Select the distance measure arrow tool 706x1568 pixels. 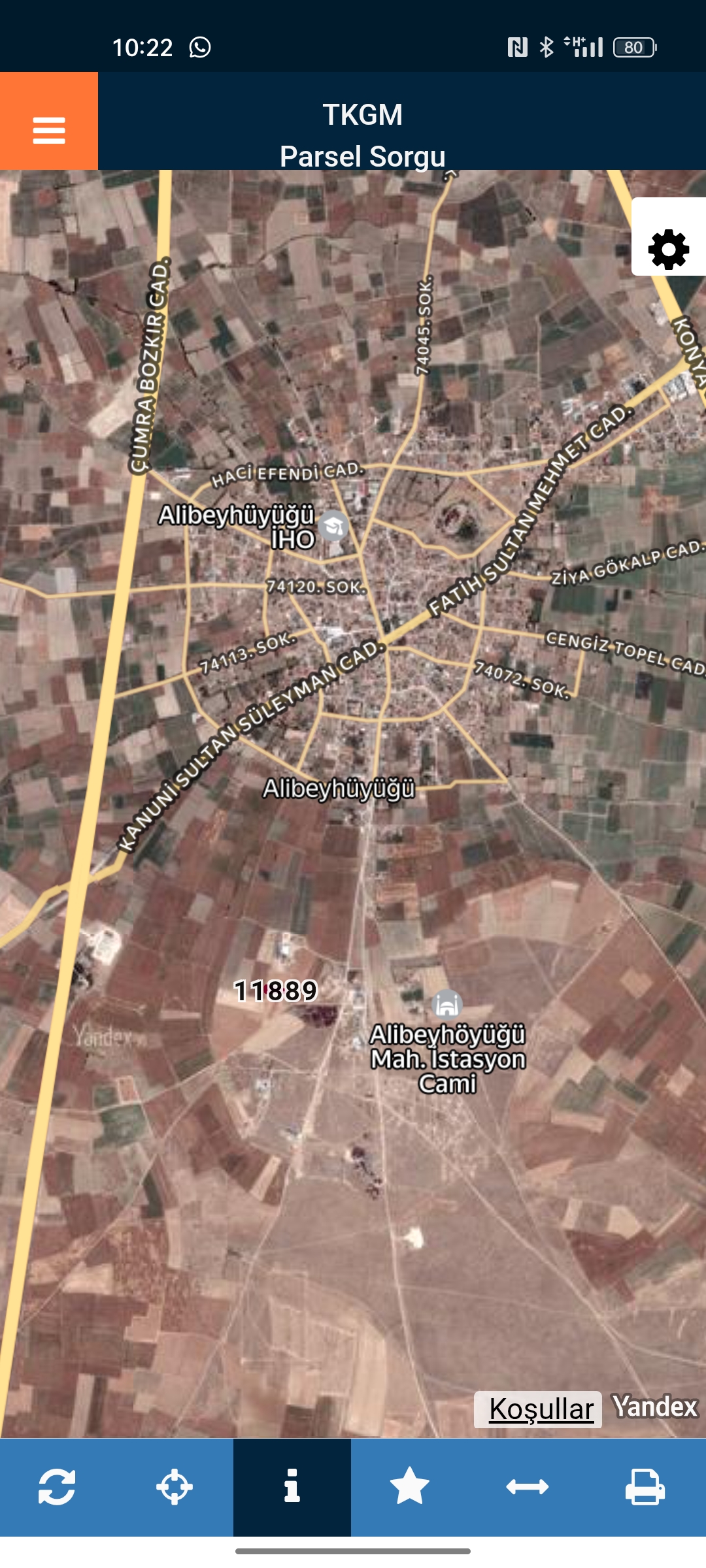(x=528, y=1487)
